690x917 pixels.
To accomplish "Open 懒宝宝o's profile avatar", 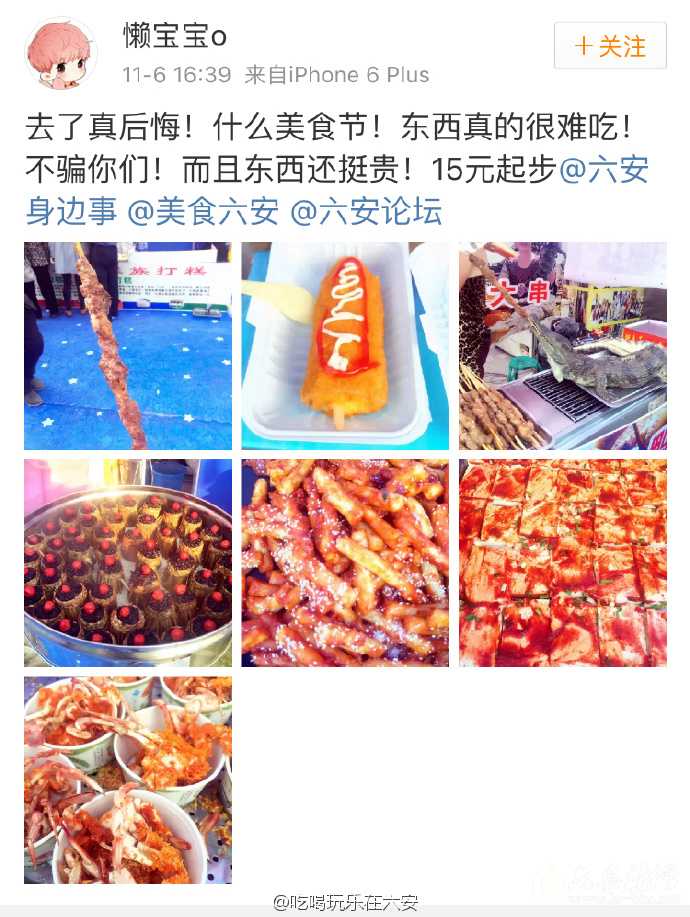I will coord(61,52).
